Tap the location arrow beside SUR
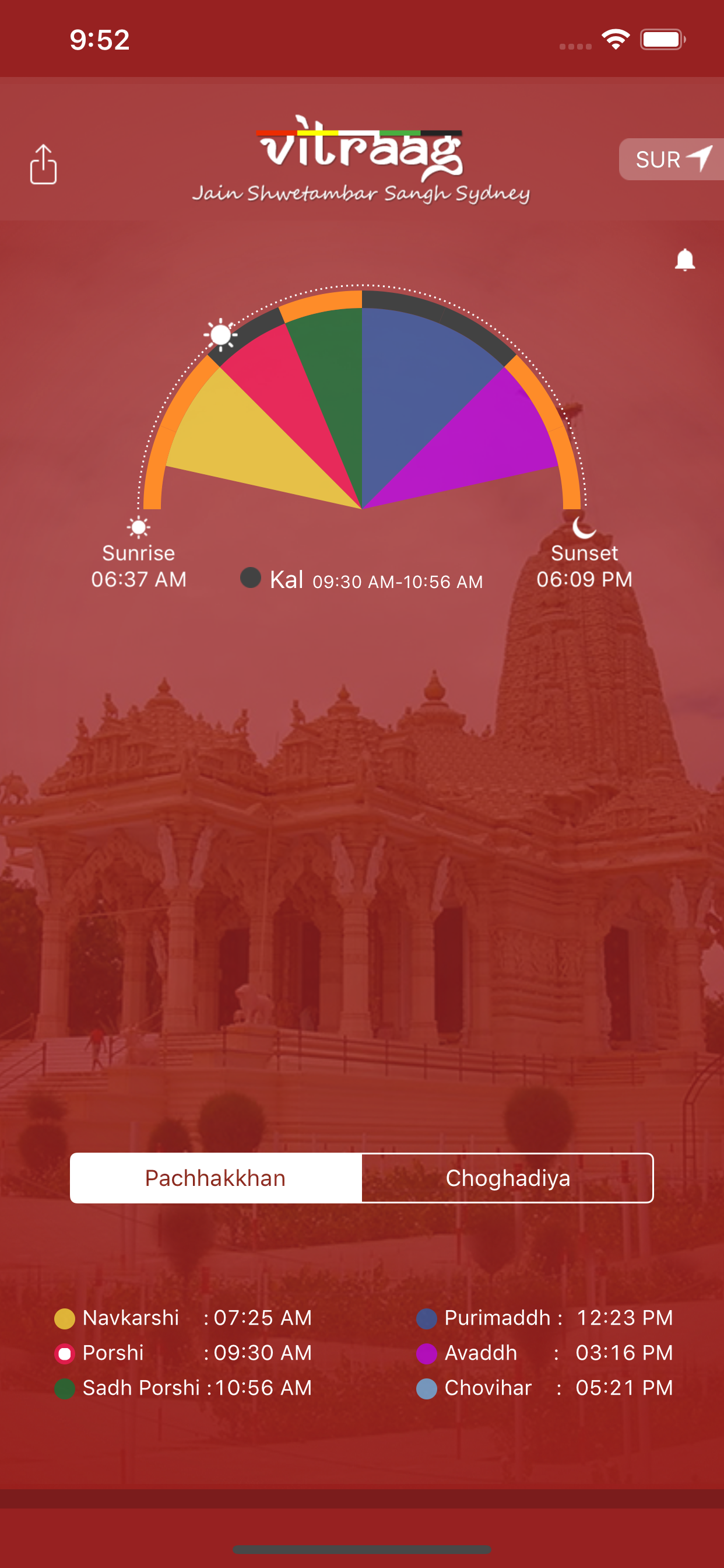The width and height of the screenshot is (724, 1568). pyautogui.click(x=700, y=159)
